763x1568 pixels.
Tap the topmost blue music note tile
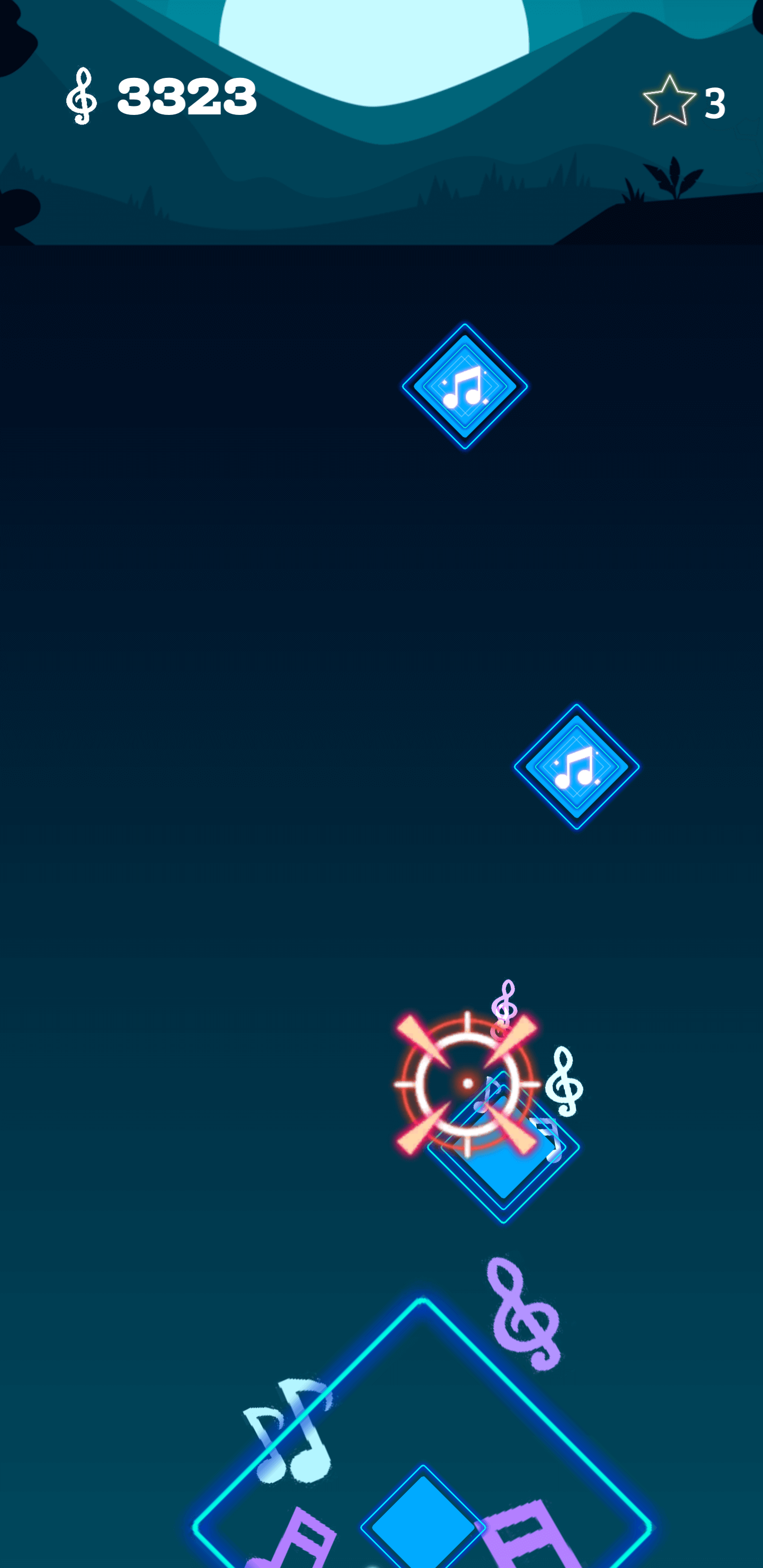[x=464, y=387]
